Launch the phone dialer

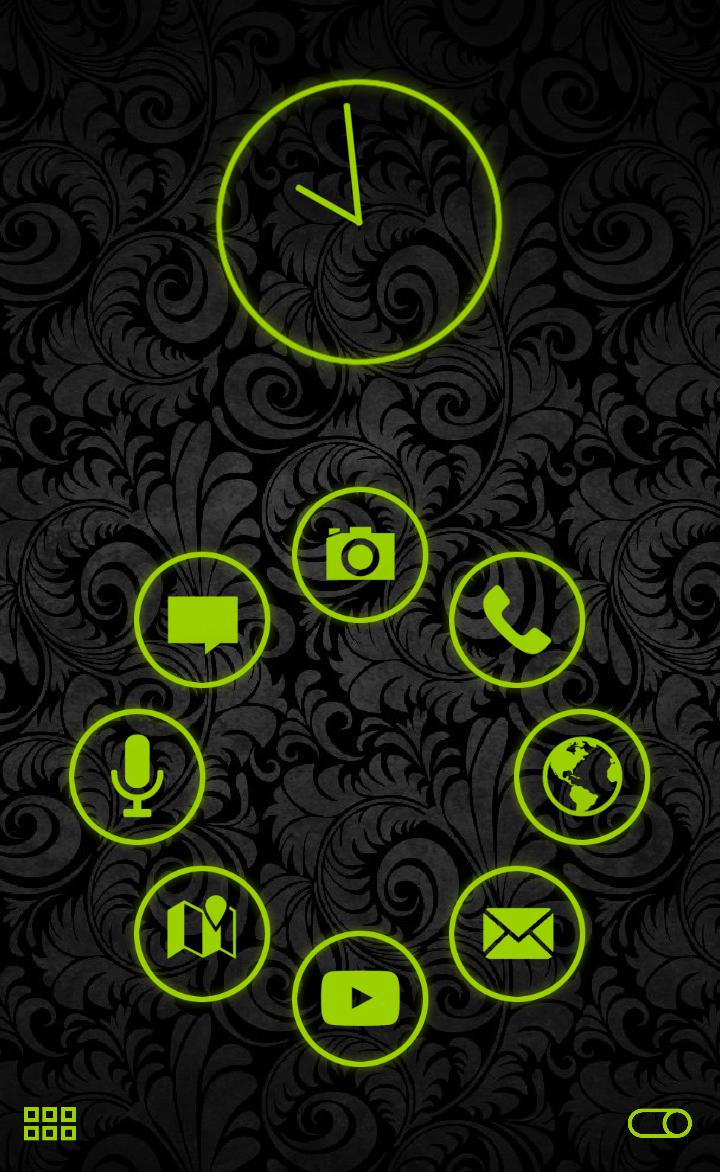(517, 620)
